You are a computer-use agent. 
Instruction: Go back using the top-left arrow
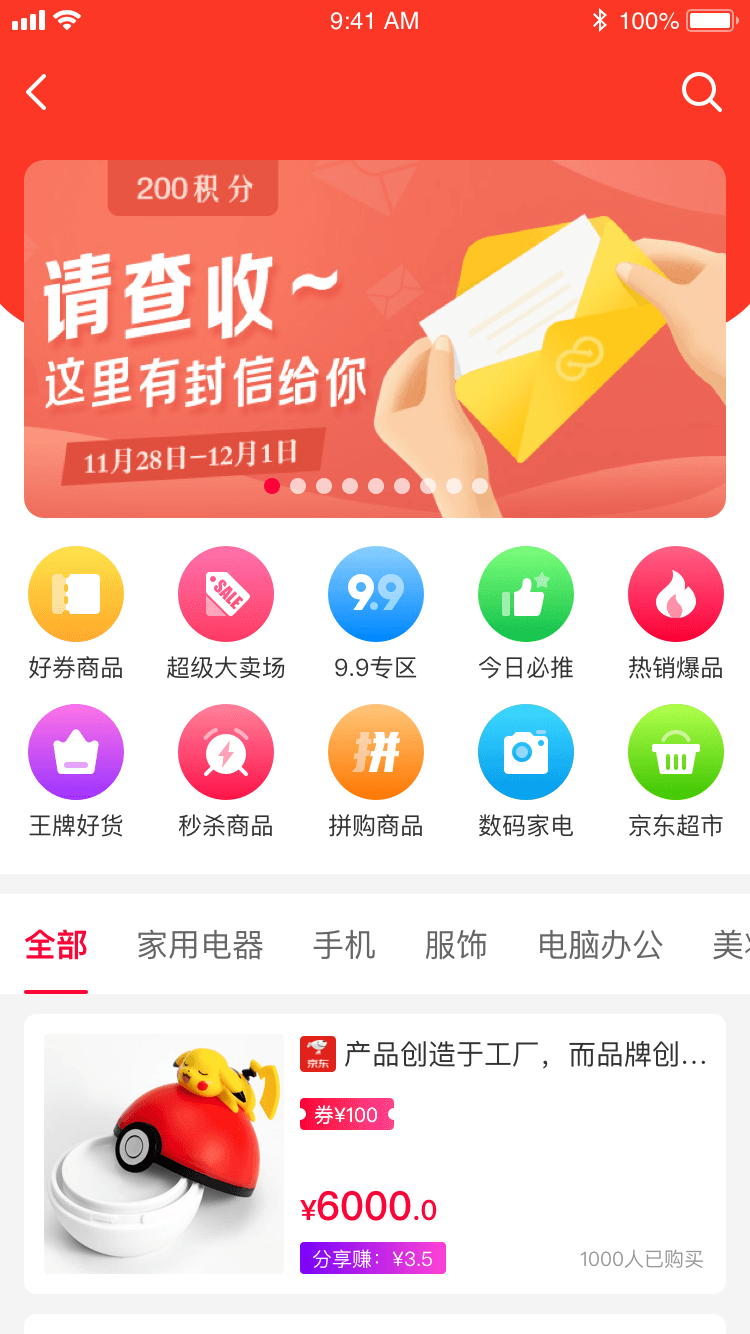click(x=37, y=92)
